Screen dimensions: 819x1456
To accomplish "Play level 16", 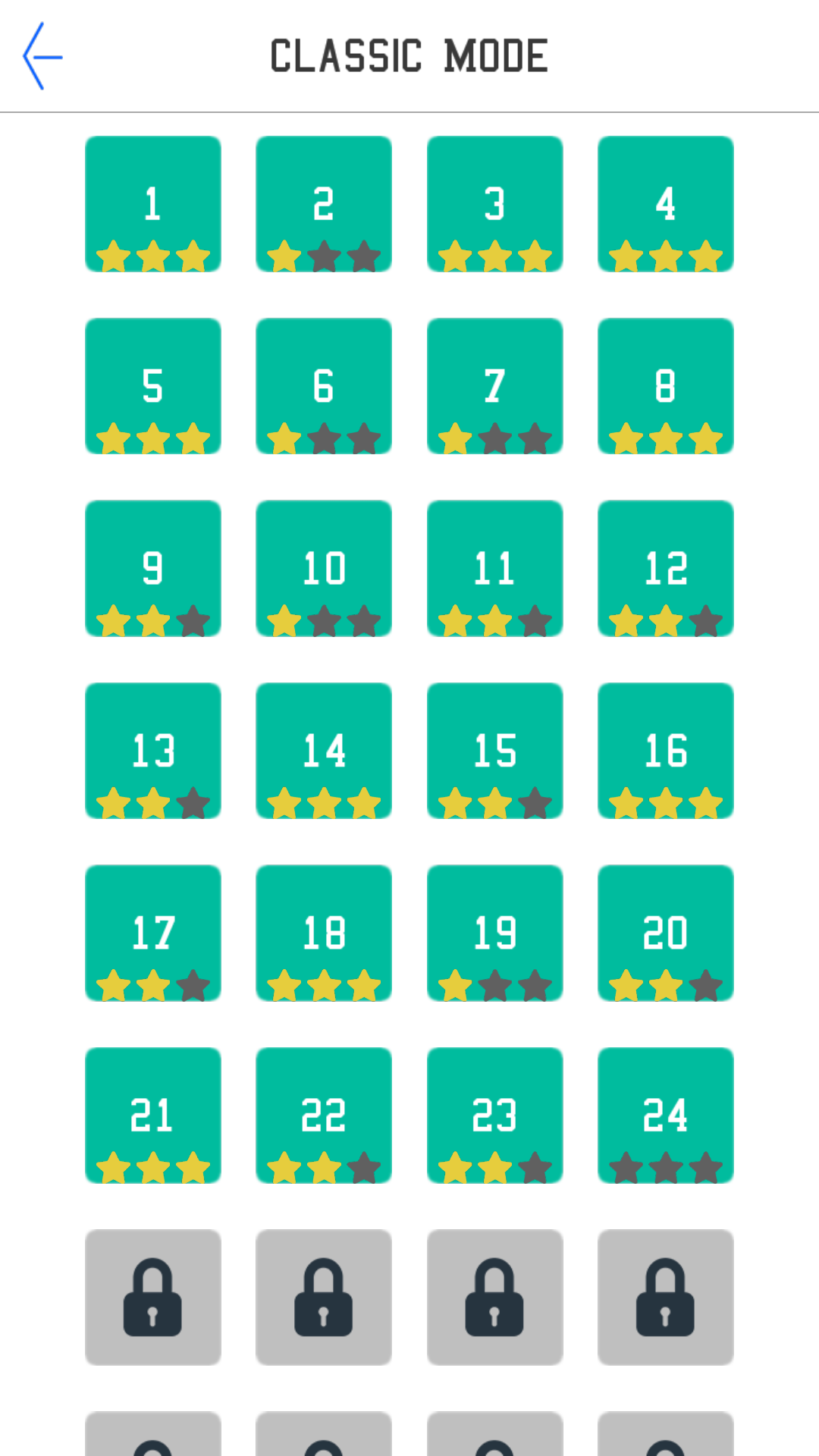I will [666, 751].
